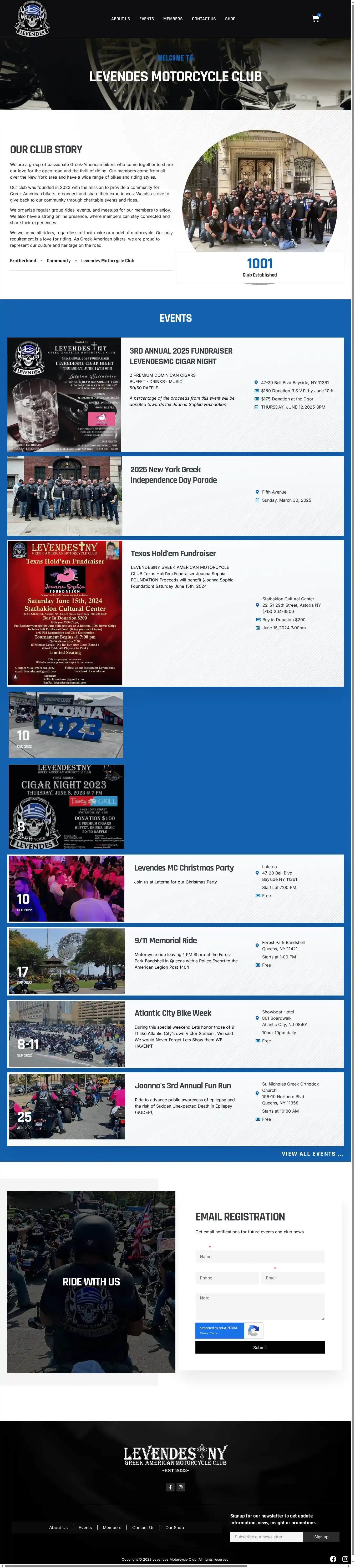Open Joanna's 3rd Annual Fun Run event

point(183,1085)
